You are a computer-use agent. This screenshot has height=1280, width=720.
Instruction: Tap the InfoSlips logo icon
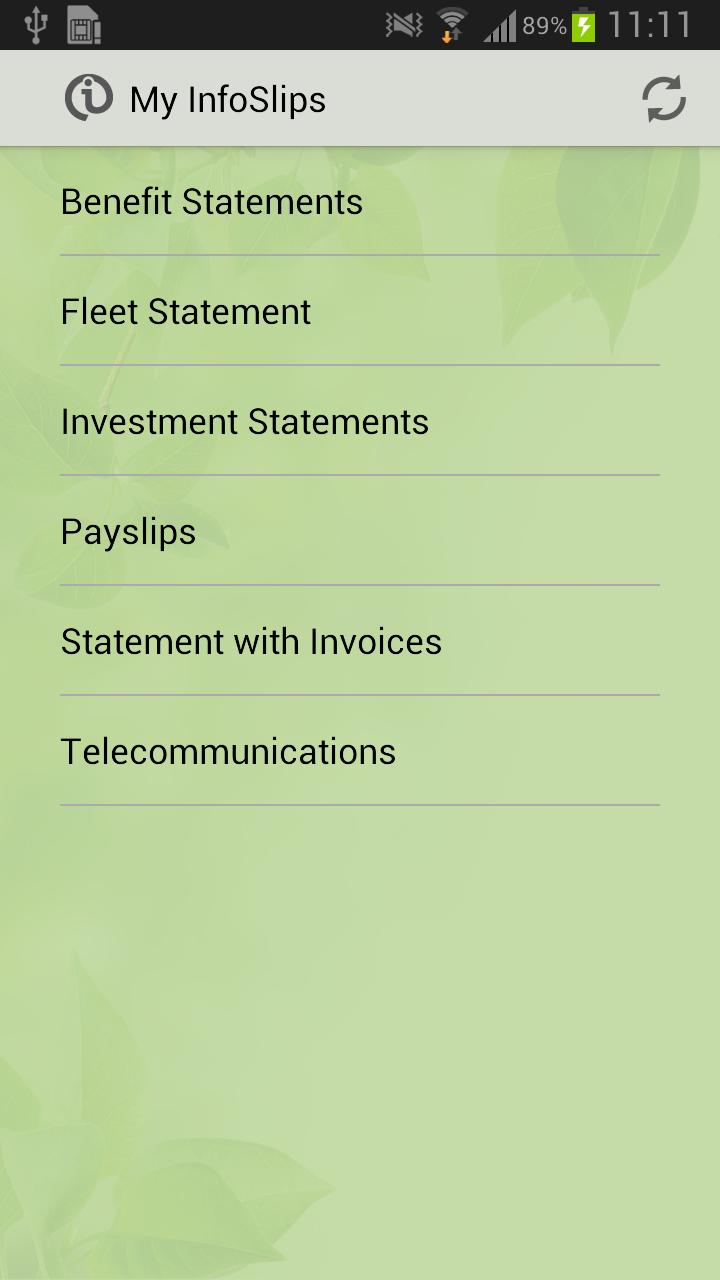click(90, 98)
